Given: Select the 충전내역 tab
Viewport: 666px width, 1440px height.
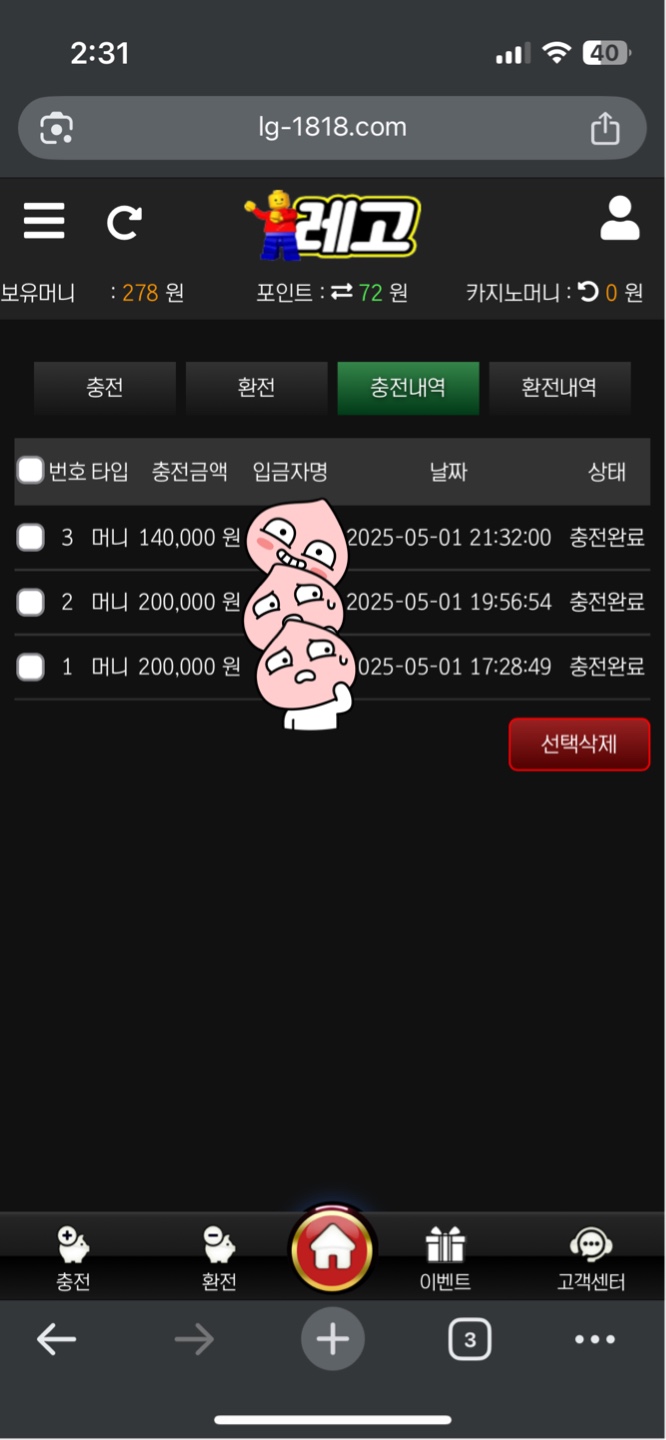Looking at the screenshot, I should (408, 388).
